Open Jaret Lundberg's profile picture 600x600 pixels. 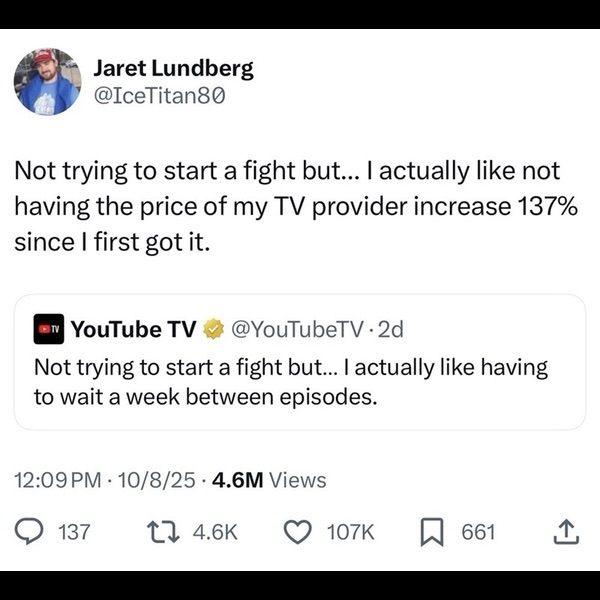[x=47, y=81]
